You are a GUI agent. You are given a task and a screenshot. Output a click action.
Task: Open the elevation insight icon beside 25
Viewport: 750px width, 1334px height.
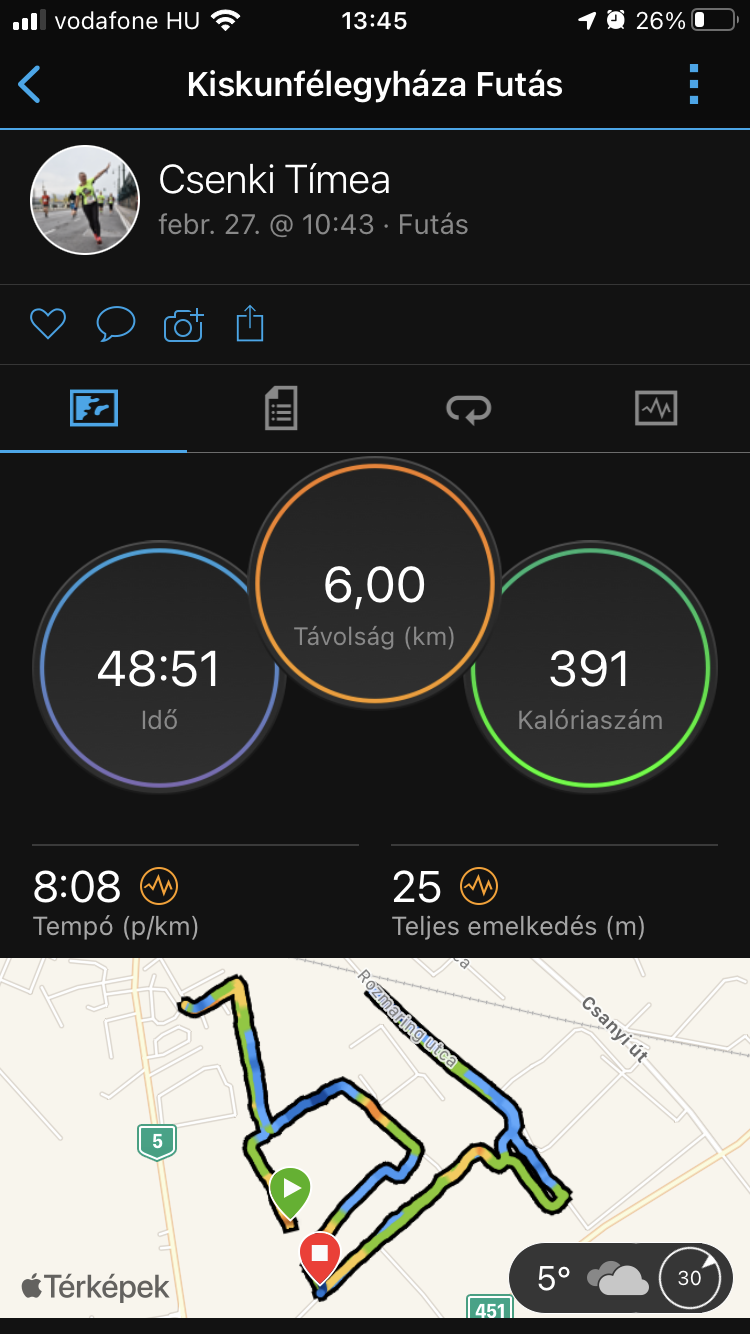point(479,885)
